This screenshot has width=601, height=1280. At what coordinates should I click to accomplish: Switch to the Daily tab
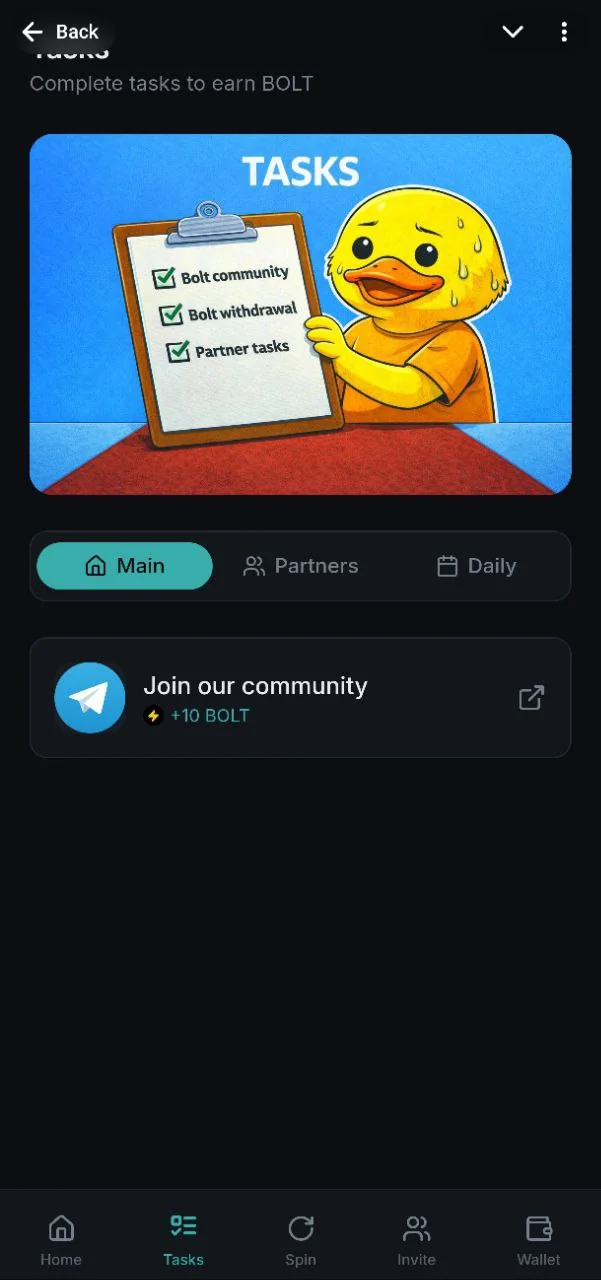[477, 566]
